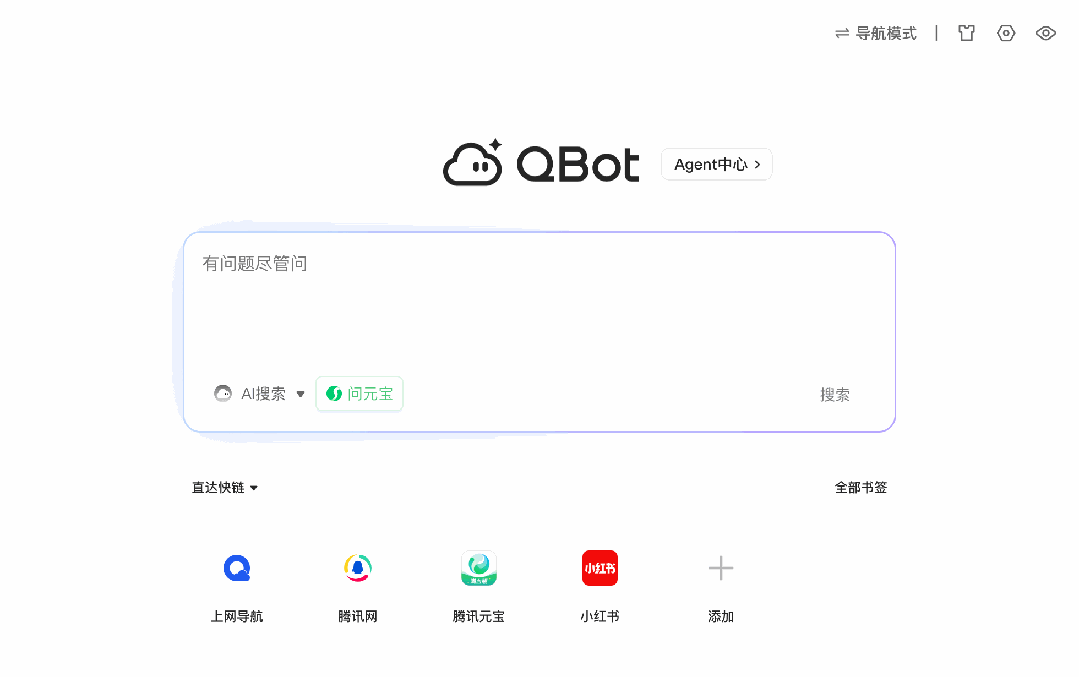The height and width of the screenshot is (677, 1079).
Task: Add a new shortcut with 添加
Action: pos(721,569)
